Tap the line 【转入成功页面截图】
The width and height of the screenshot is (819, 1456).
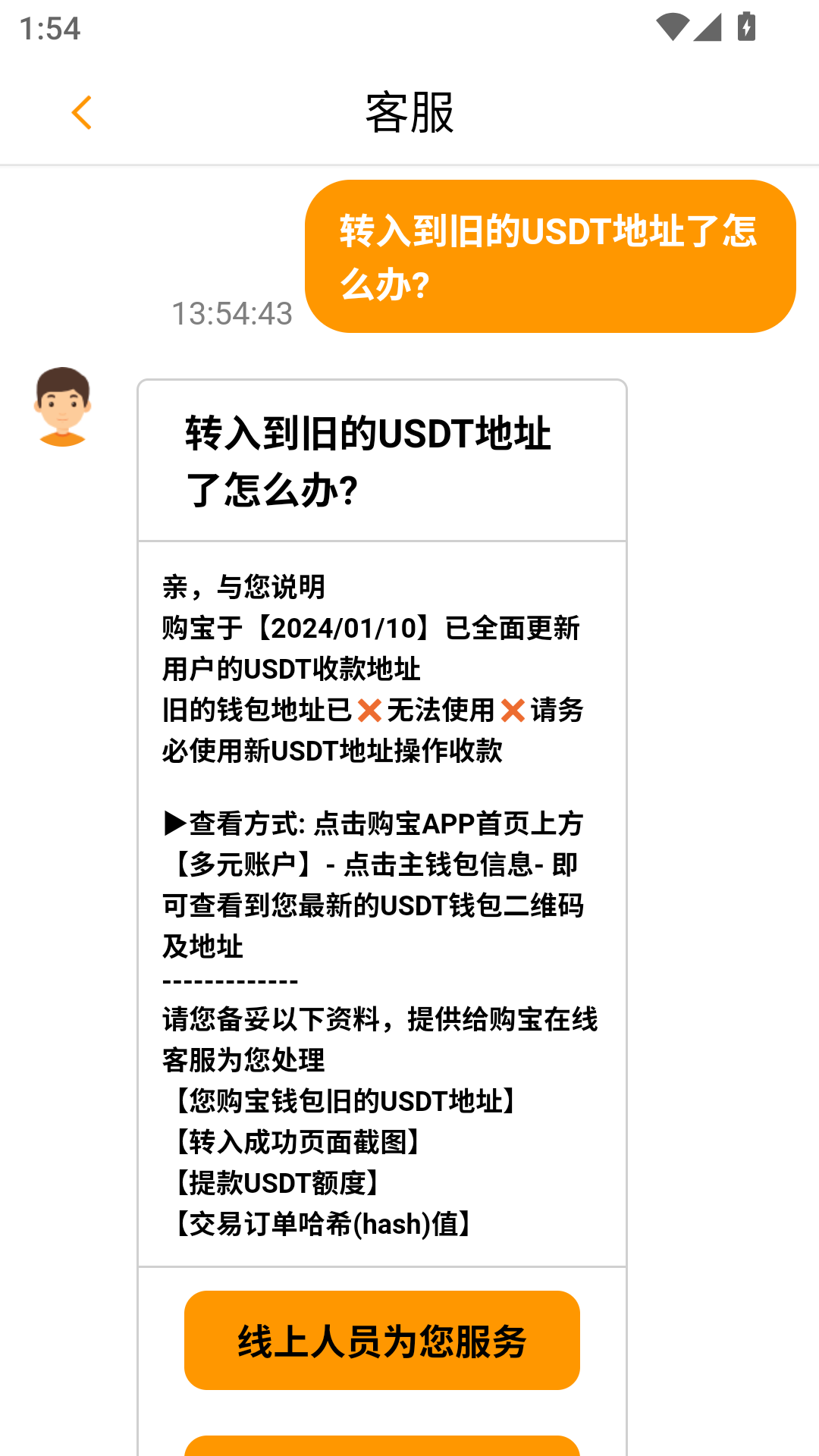tap(296, 1142)
